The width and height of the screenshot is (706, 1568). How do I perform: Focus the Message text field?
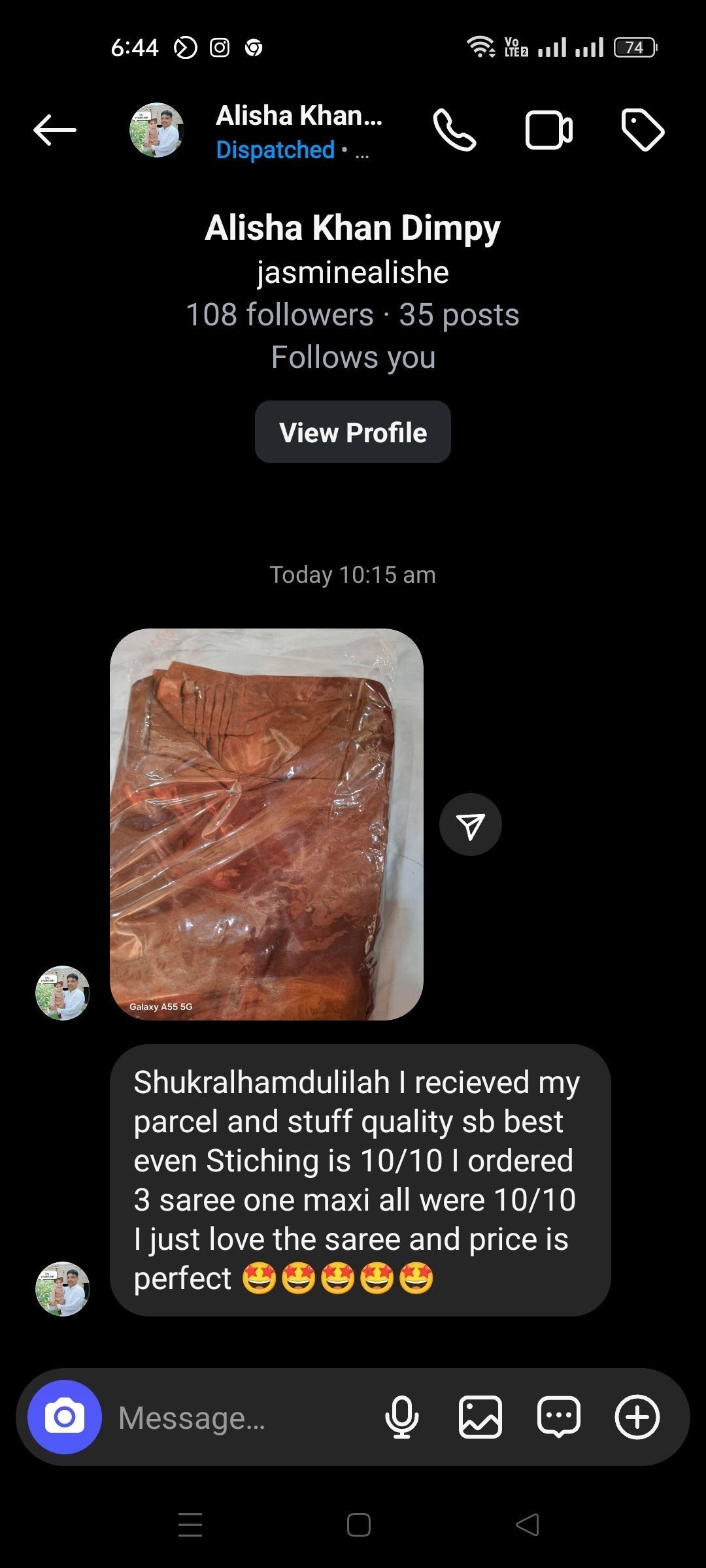coord(242,1418)
